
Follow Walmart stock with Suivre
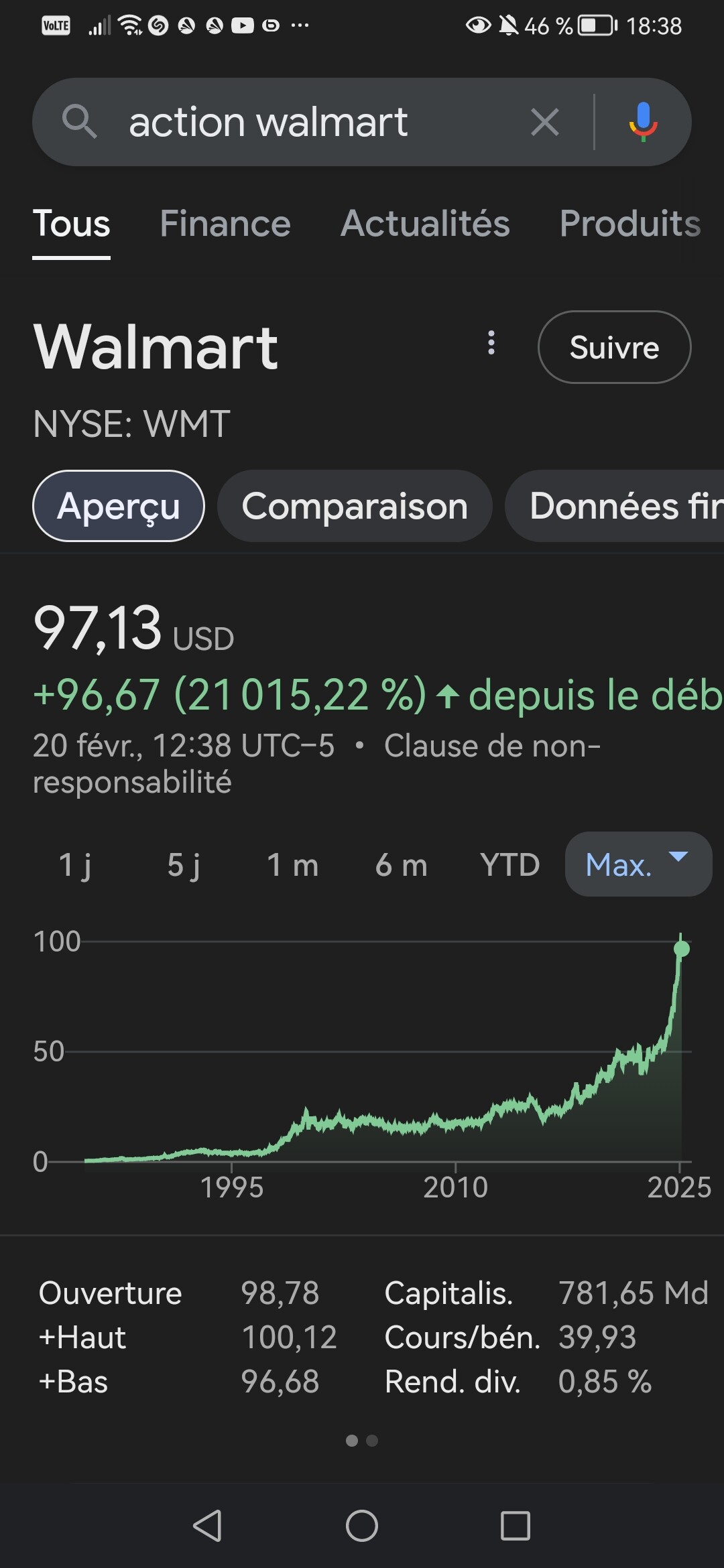pyautogui.click(x=614, y=347)
